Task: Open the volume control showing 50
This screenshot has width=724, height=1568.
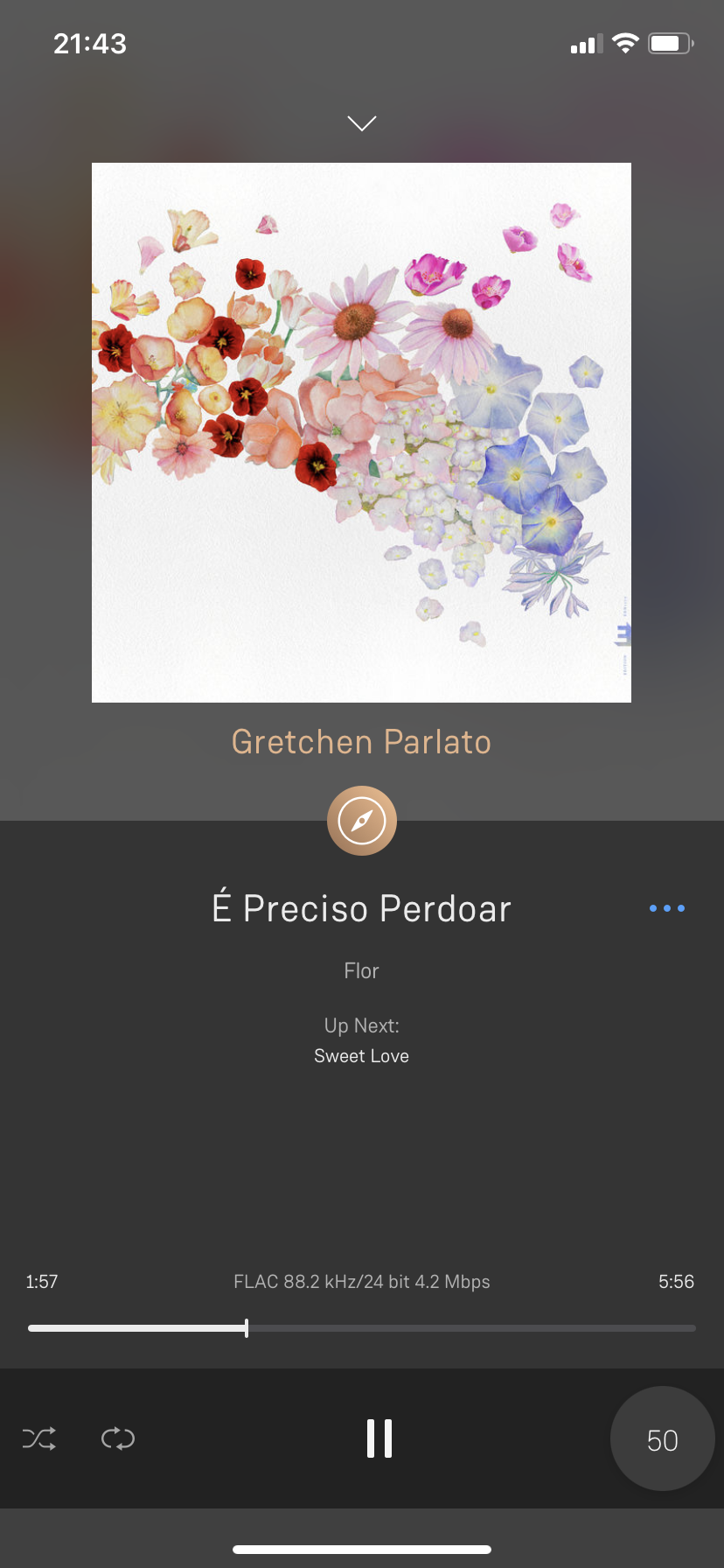Action: click(x=662, y=1439)
